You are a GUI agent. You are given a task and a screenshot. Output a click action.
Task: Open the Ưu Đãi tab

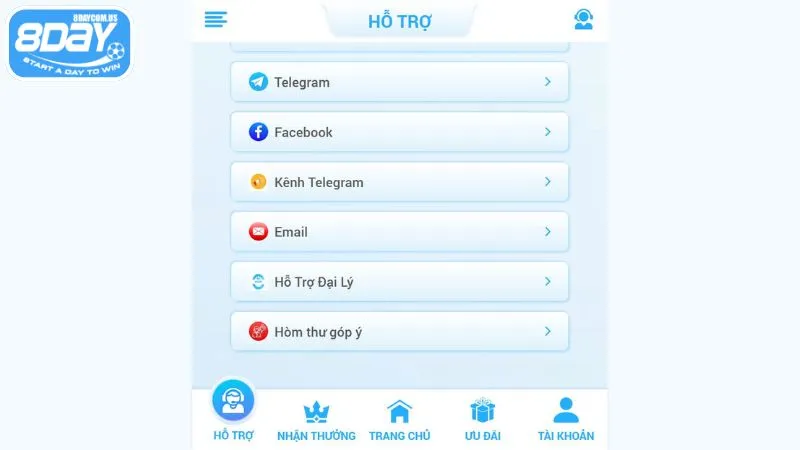(482, 420)
